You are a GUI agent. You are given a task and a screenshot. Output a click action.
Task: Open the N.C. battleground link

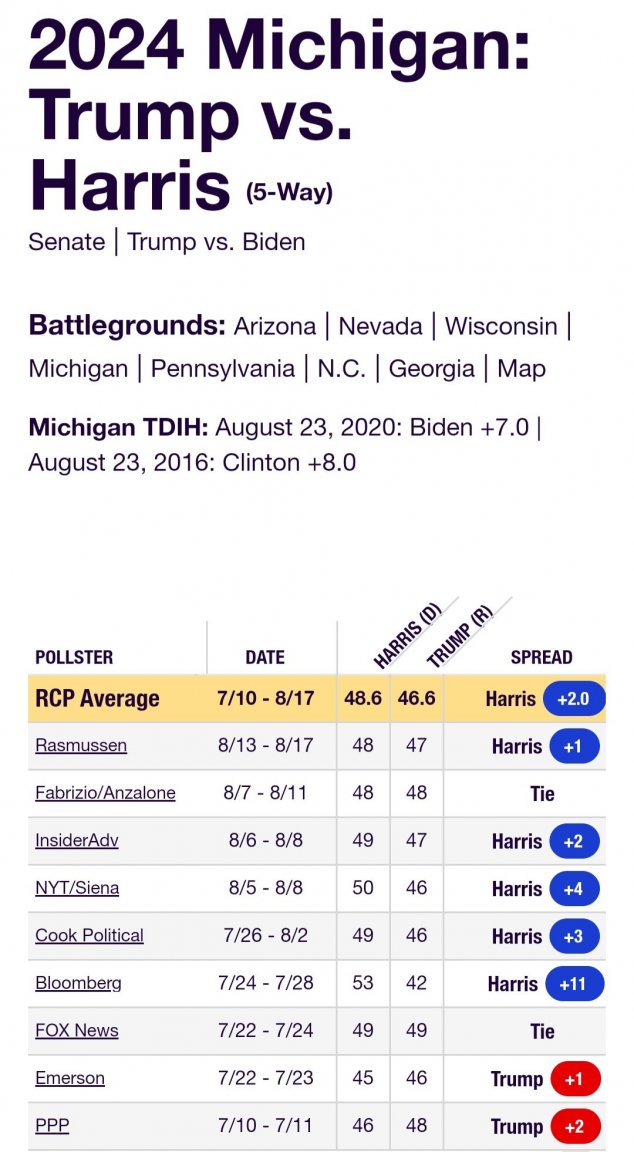pyautogui.click(x=342, y=369)
